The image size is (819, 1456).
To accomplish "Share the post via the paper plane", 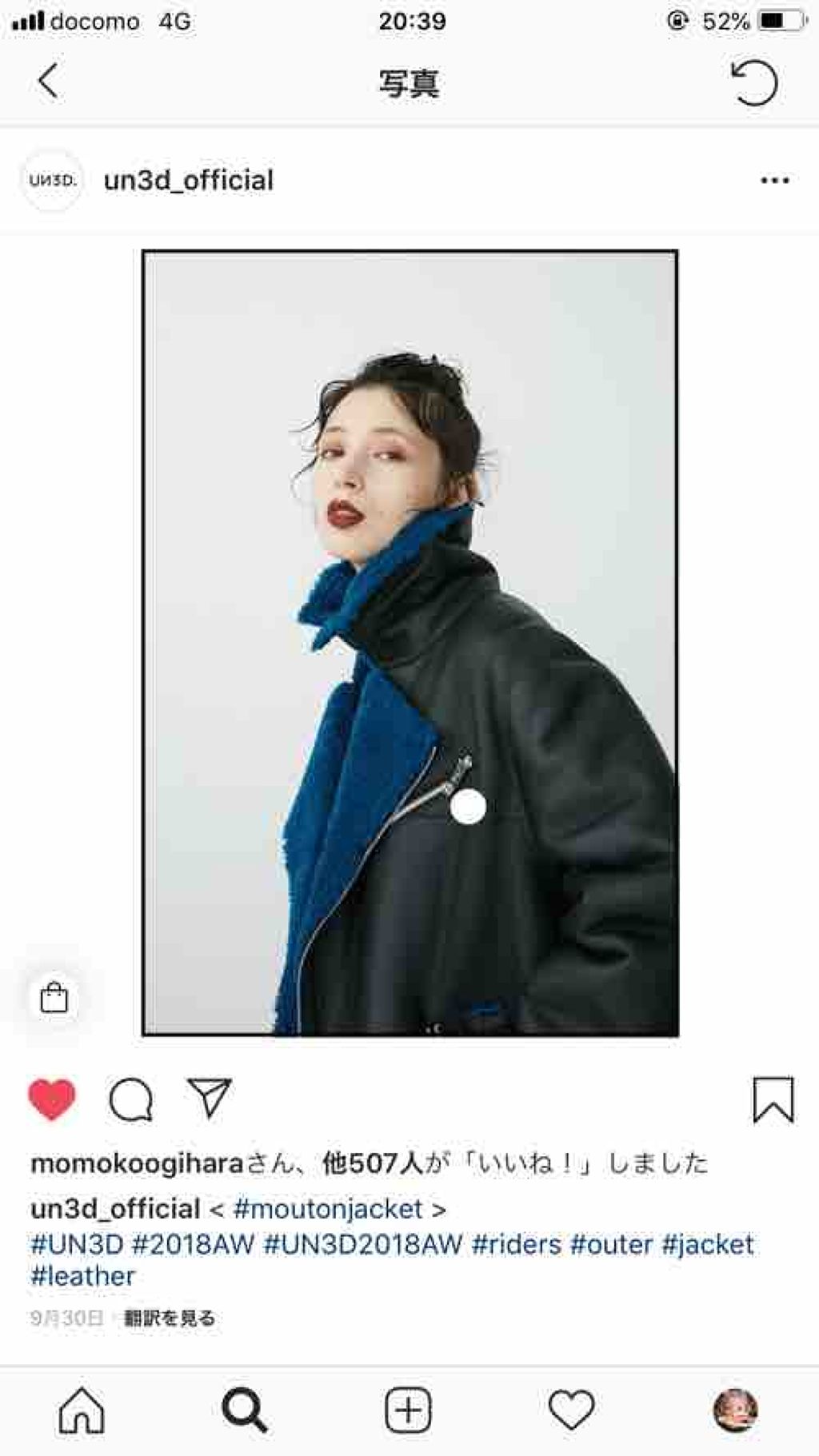I will pos(210,1097).
